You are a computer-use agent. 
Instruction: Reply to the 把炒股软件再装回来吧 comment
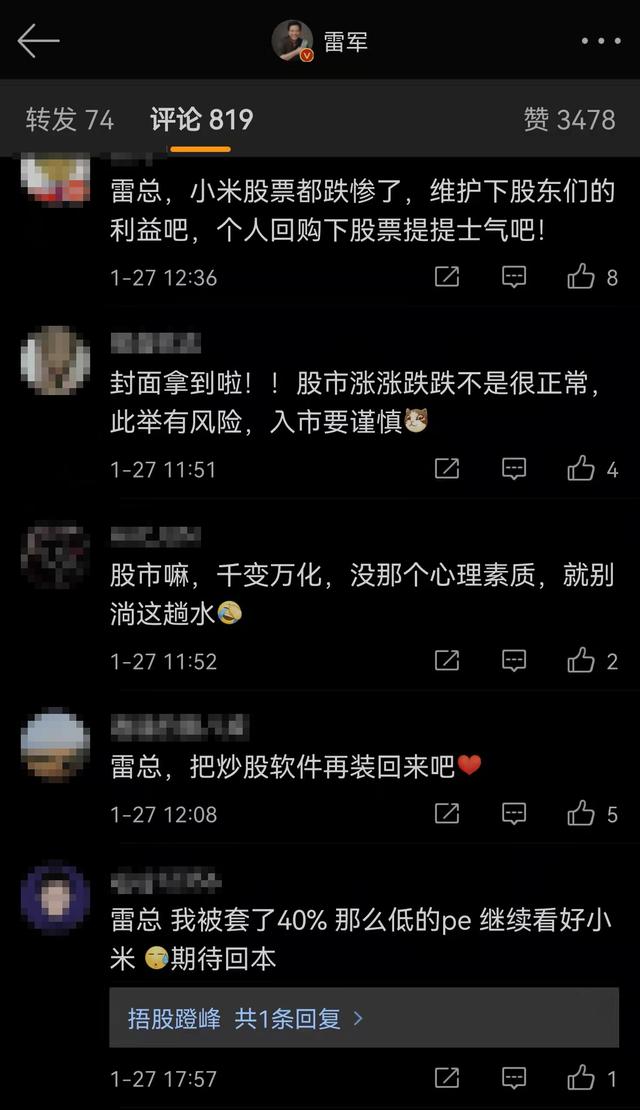click(x=514, y=814)
